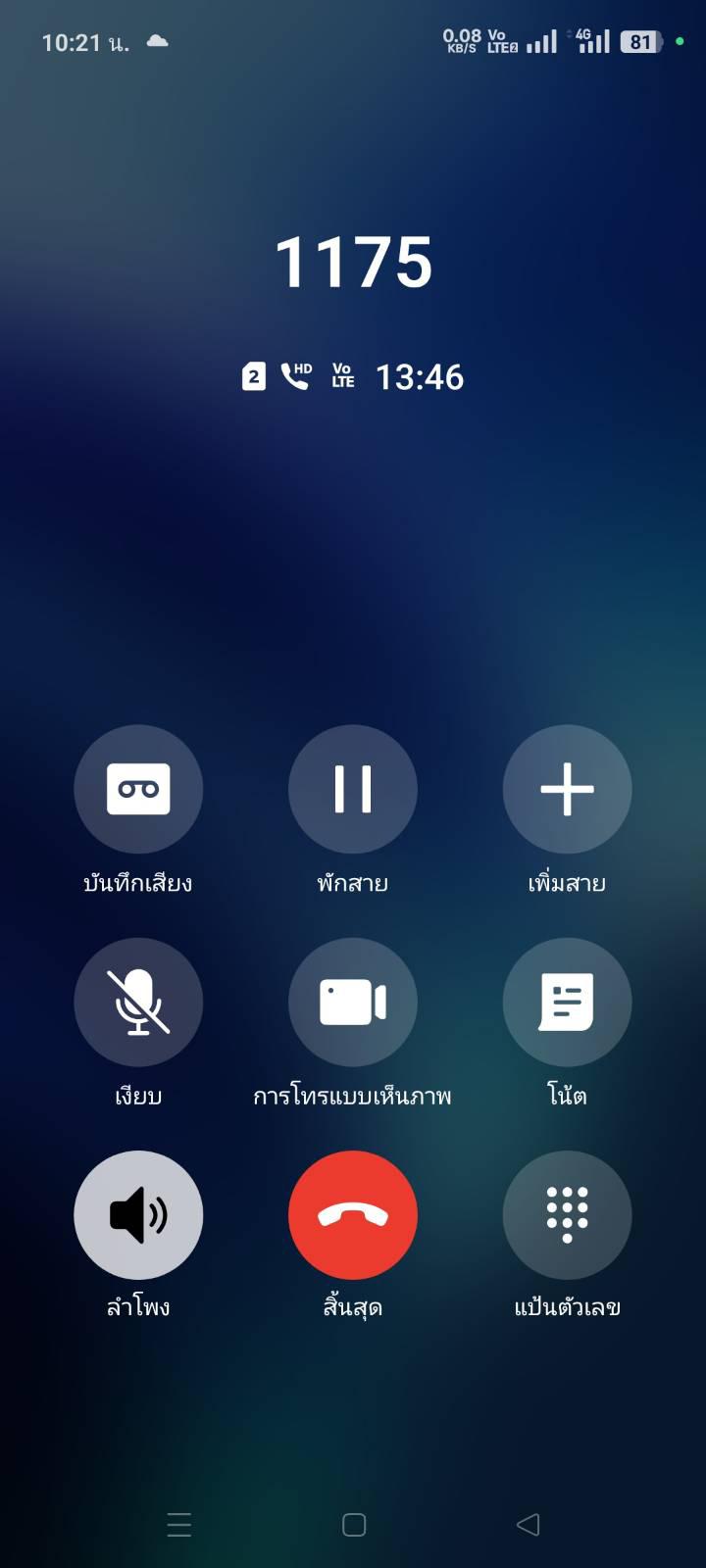
Task: Open the notes button
Action: tap(567, 1002)
